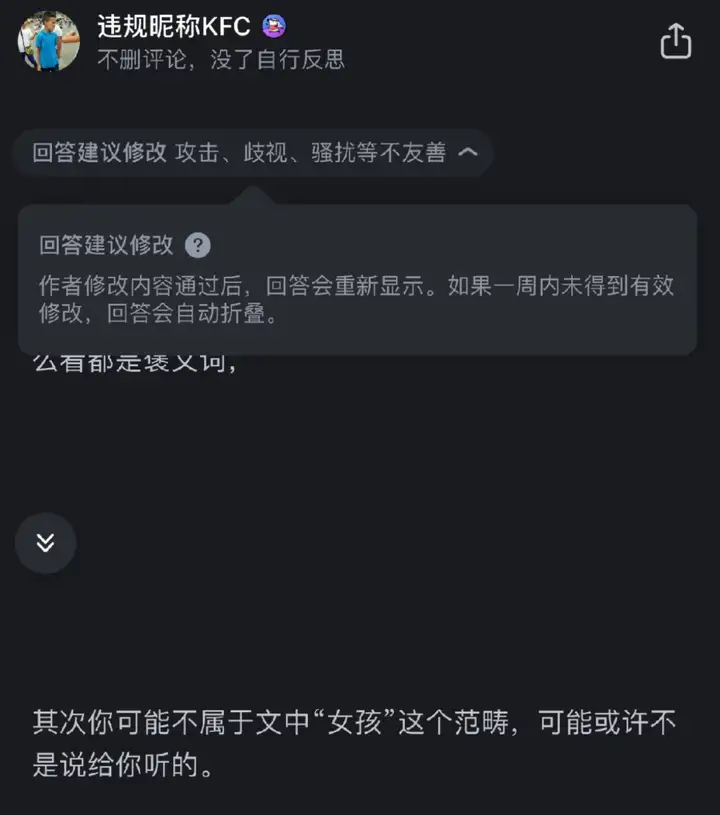The width and height of the screenshot is (720, 815).
Task: Collapse the 回答建议修改 notice chip
Action: [467, 153]
